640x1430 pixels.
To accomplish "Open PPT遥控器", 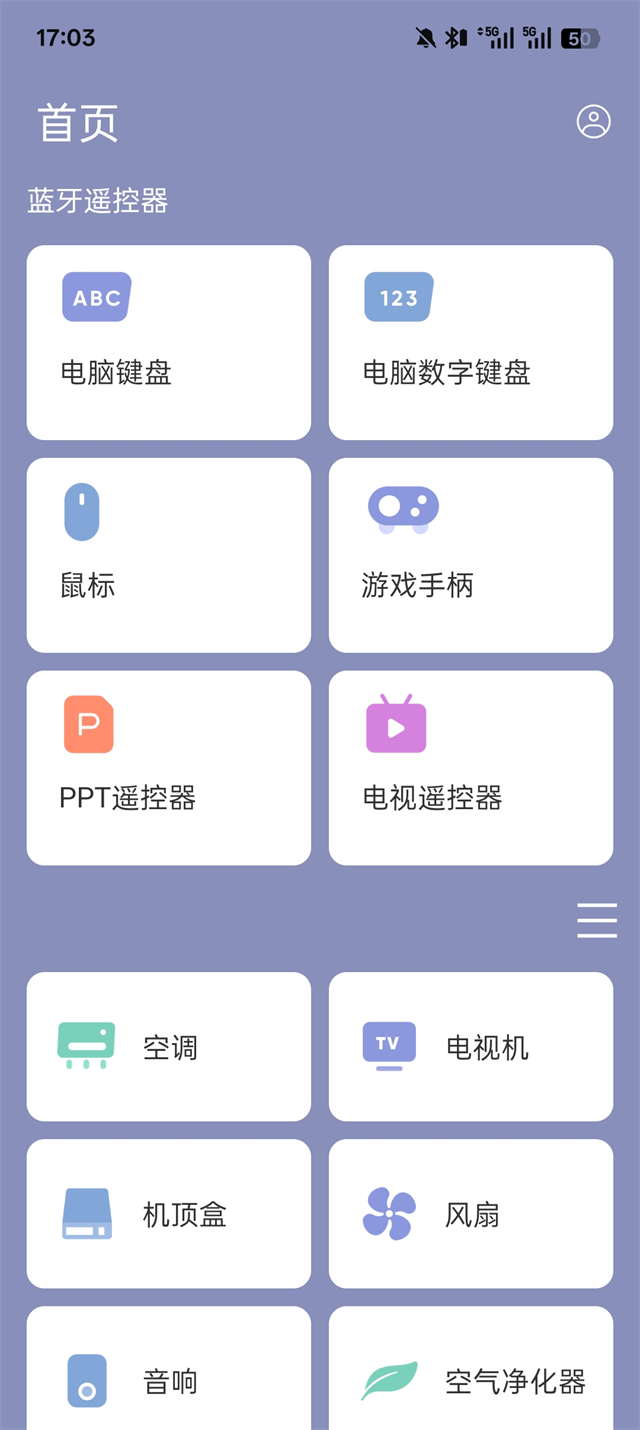I will 168,767.
